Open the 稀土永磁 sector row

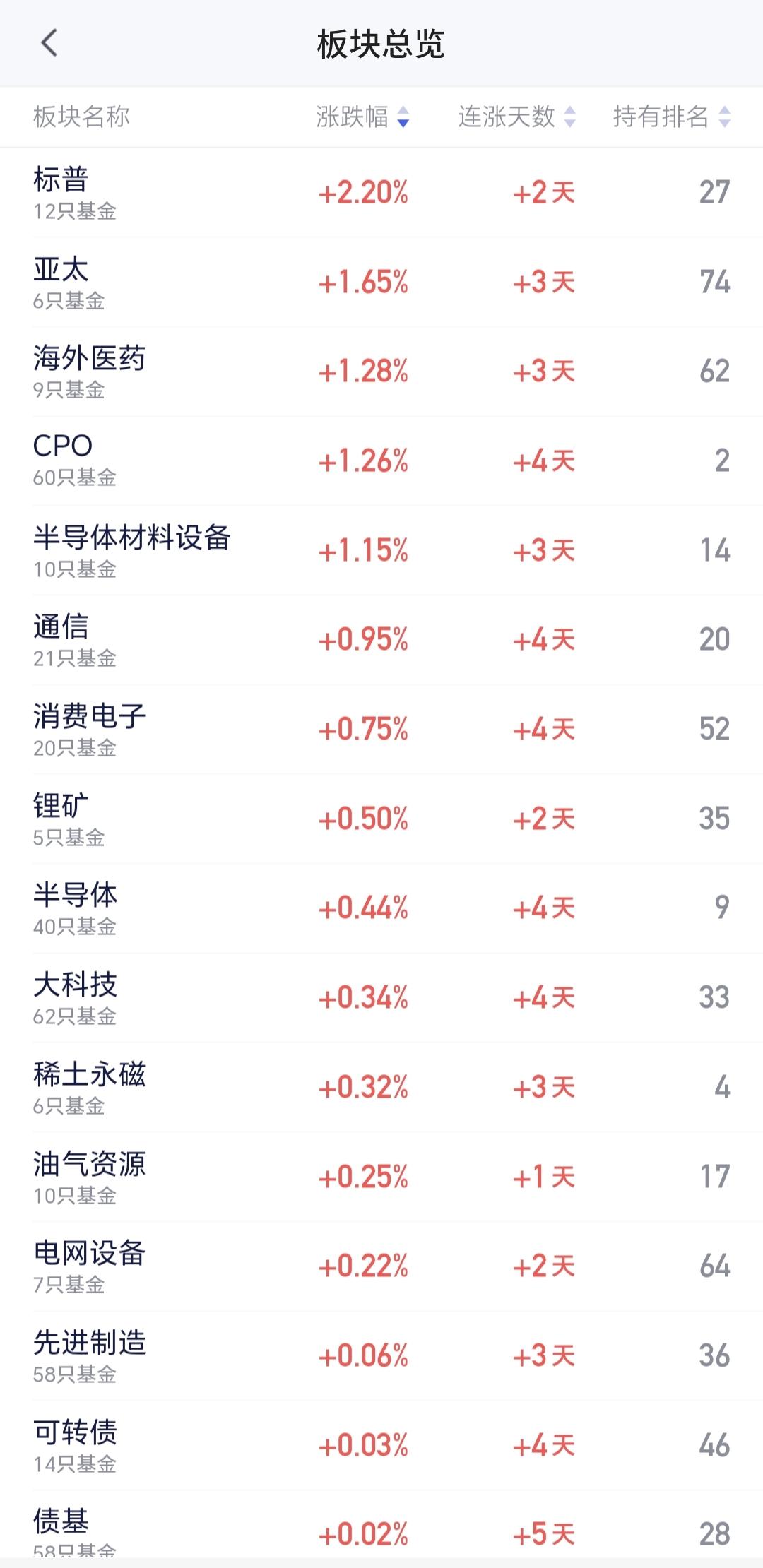(x=381, y=1087)
